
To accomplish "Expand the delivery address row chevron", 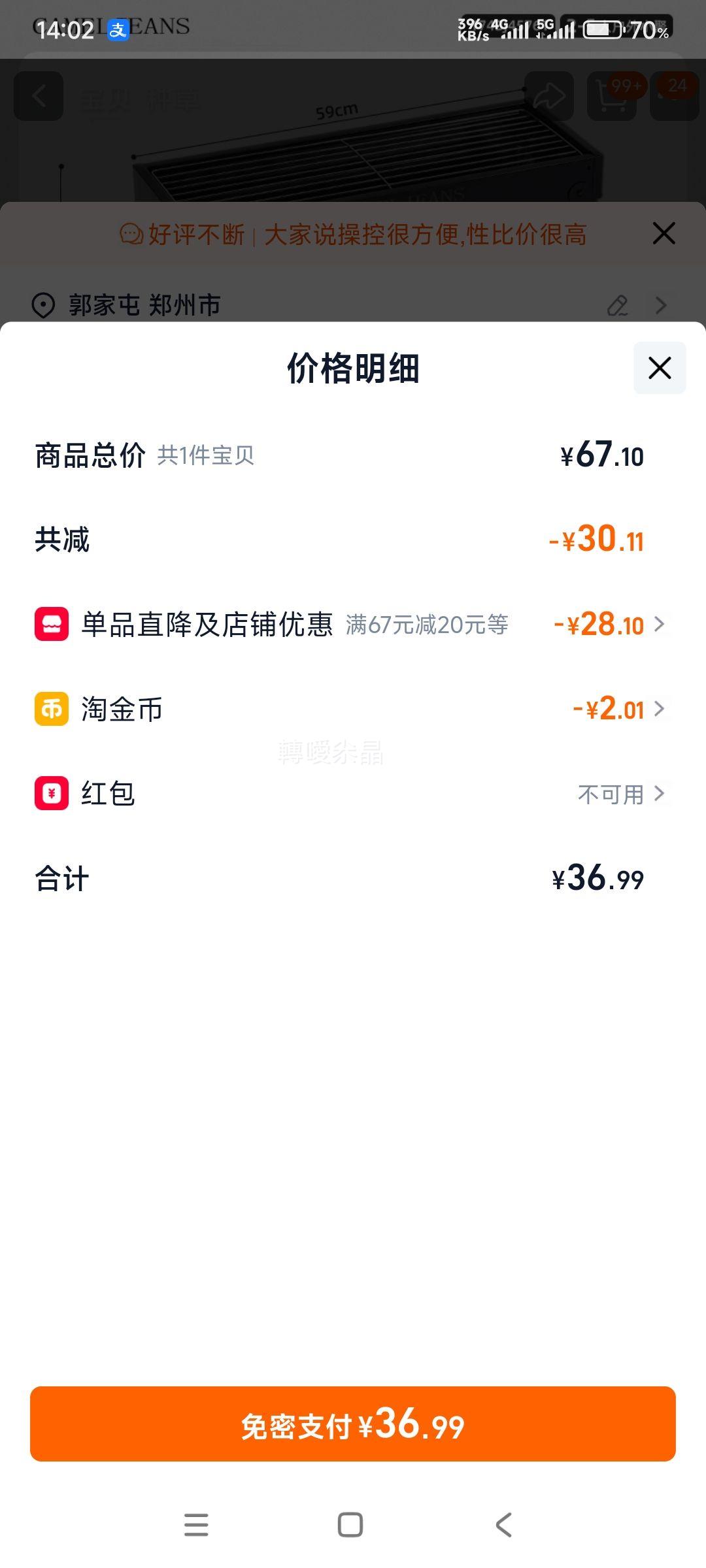I will pyautogui.click(x=660, y=305).
